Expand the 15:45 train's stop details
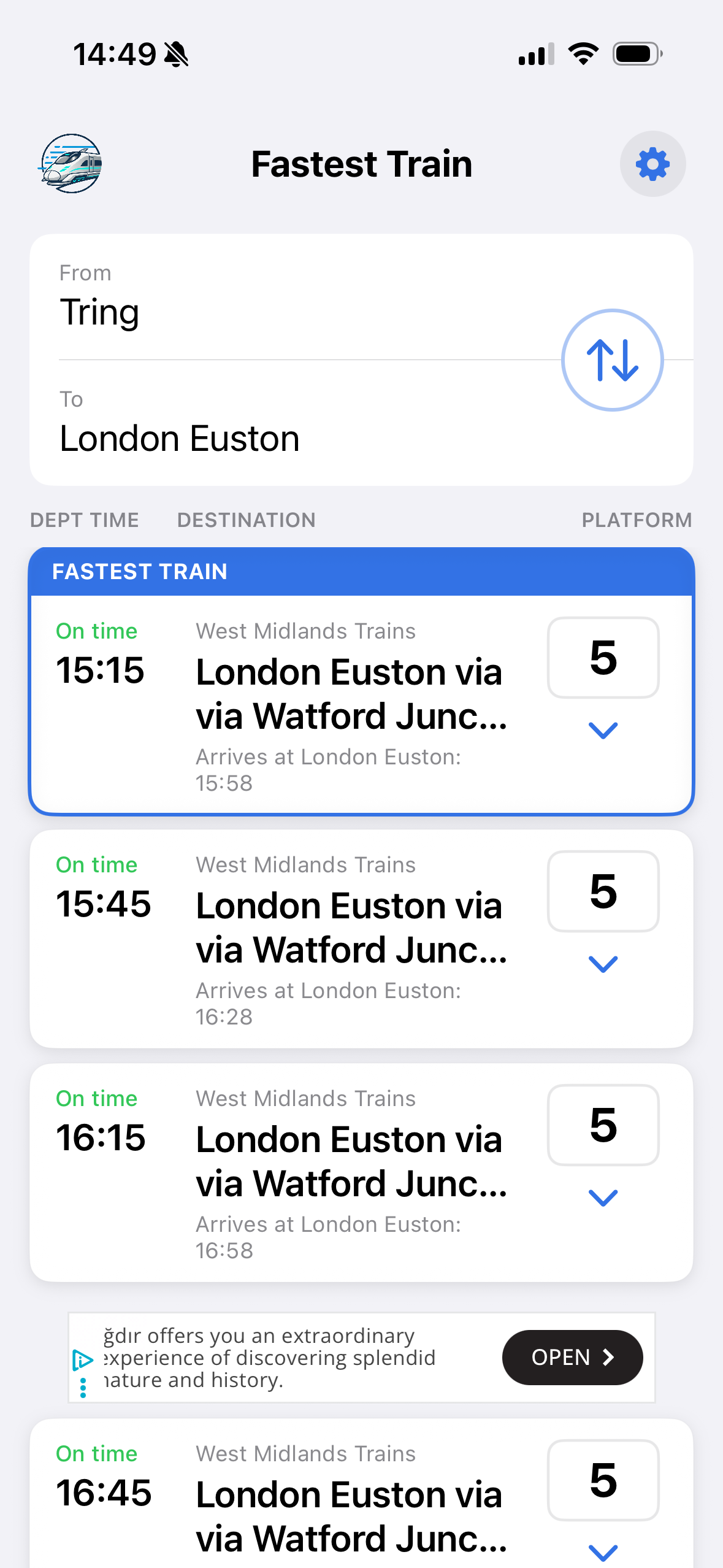723x1568 pixels. (x=603, y=963)
